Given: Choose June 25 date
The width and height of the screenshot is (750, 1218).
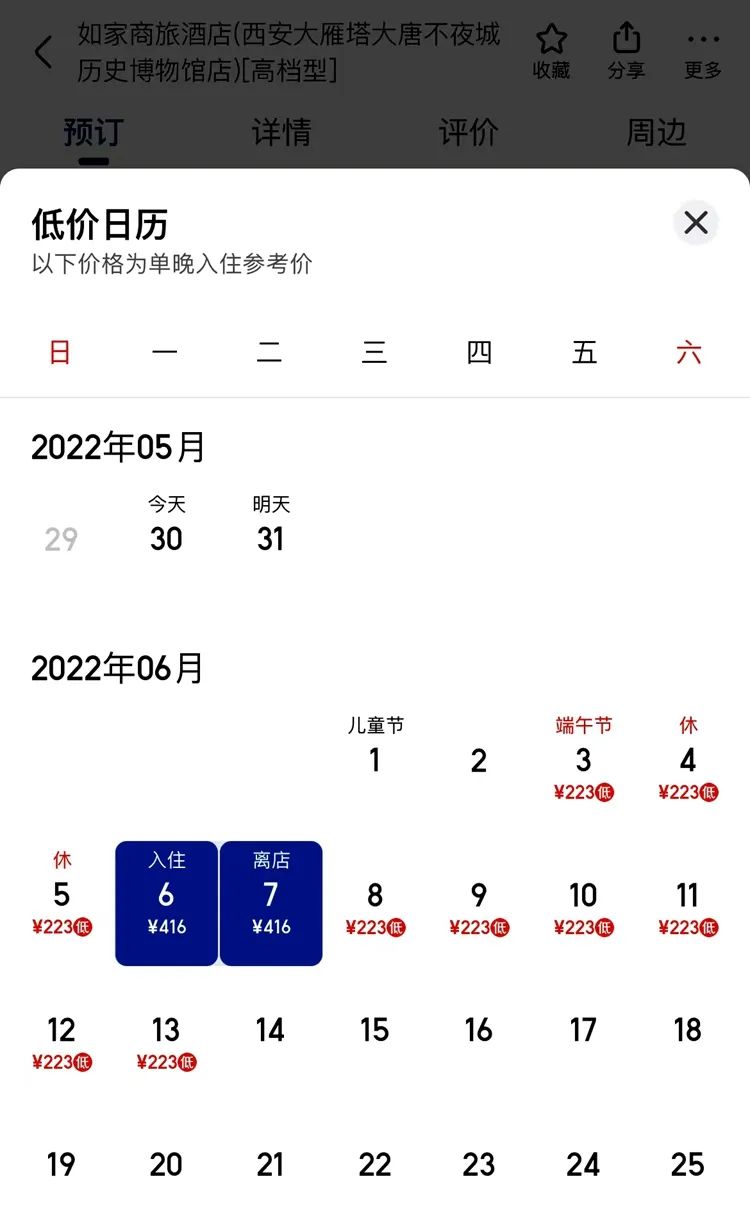Looking at the screenshot, I should [688, 1164].
